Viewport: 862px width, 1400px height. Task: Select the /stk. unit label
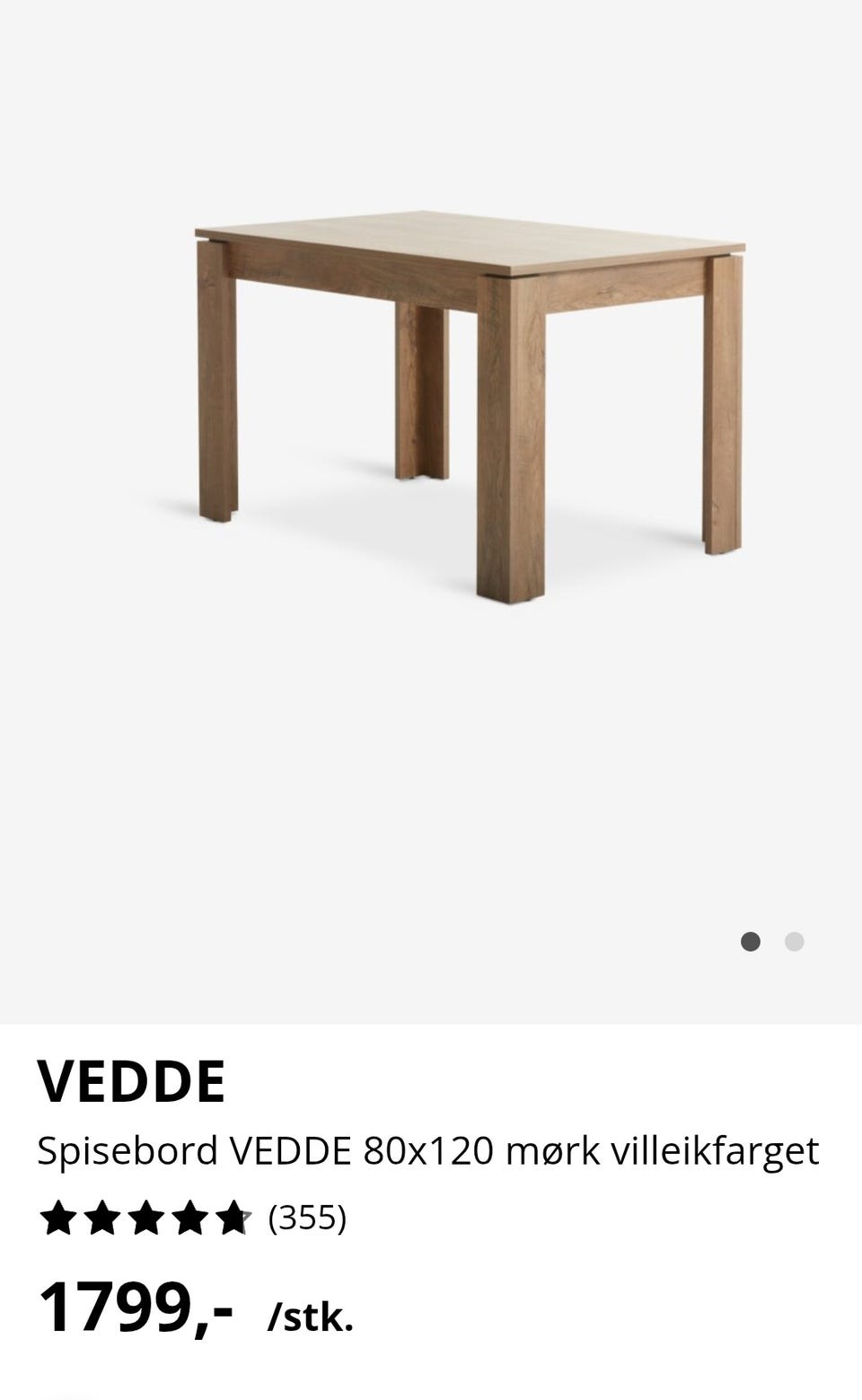311,1316
